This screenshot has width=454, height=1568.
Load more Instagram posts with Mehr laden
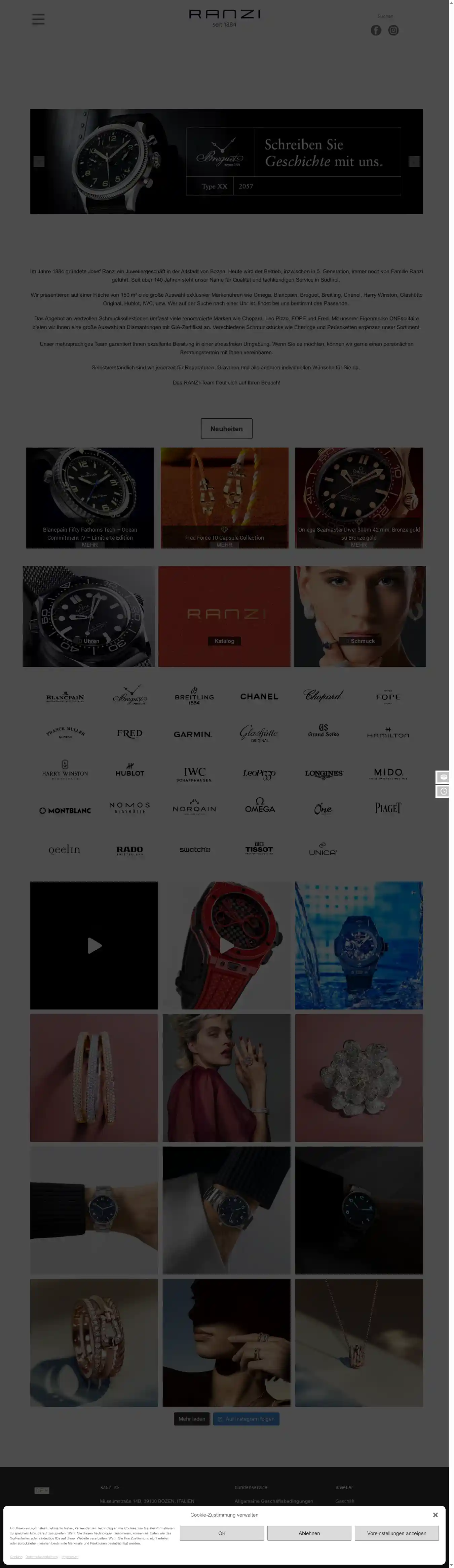(x=191, y=1419)
